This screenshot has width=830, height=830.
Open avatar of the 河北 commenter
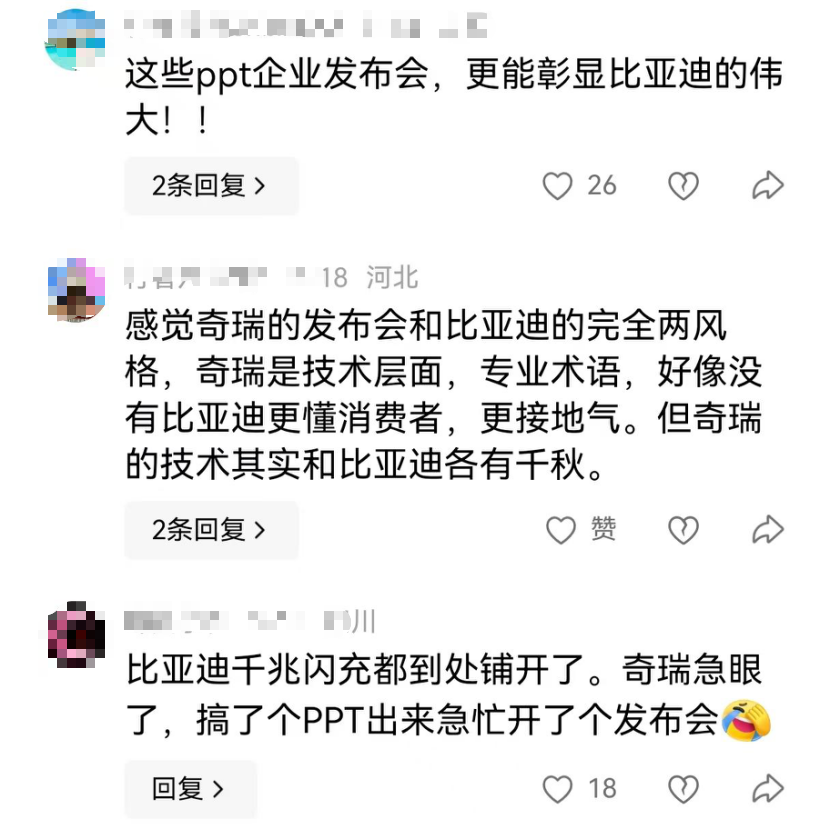tap(76, 288)
